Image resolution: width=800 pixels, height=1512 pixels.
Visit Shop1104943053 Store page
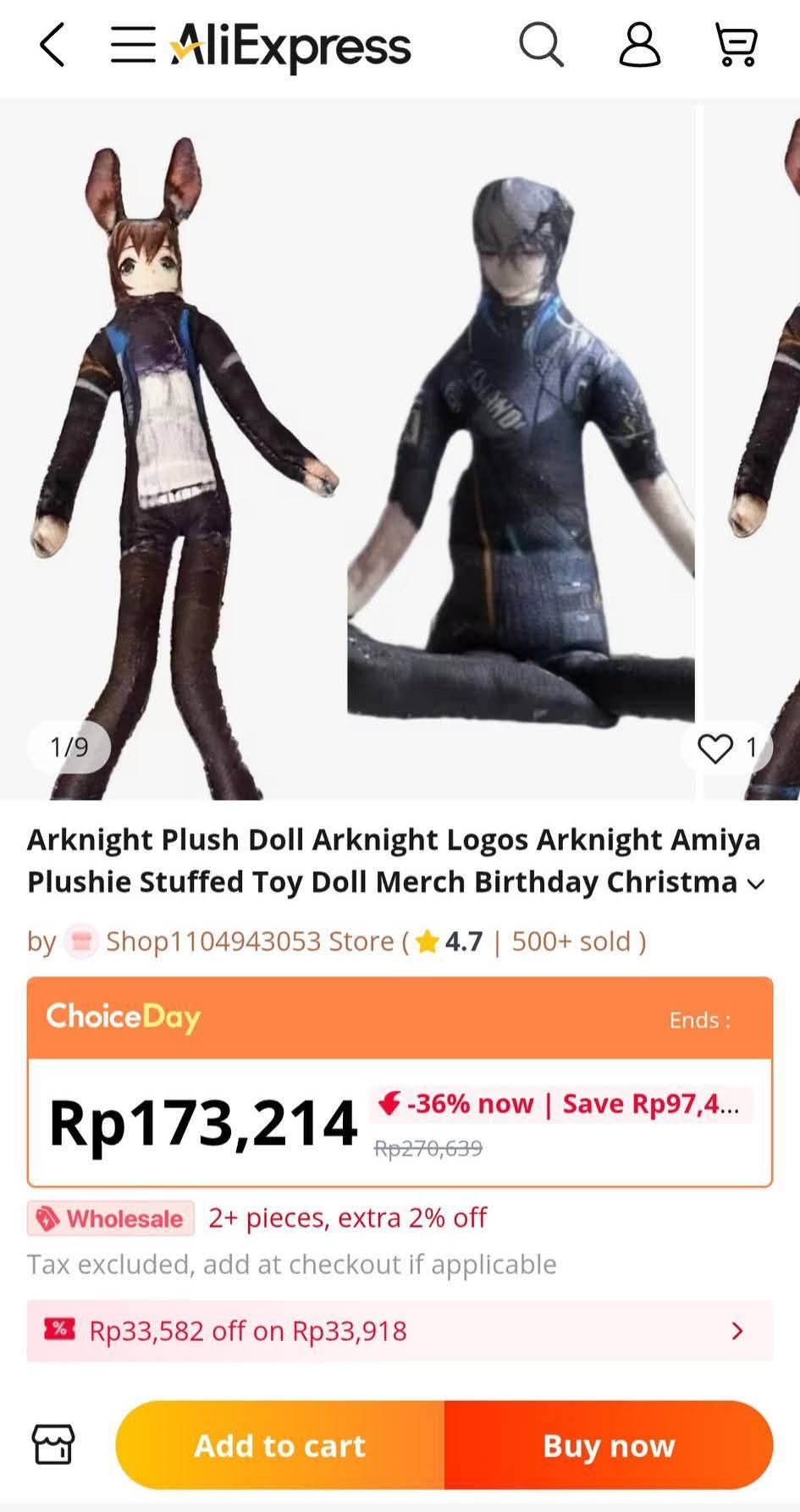(x=250, y=941)
